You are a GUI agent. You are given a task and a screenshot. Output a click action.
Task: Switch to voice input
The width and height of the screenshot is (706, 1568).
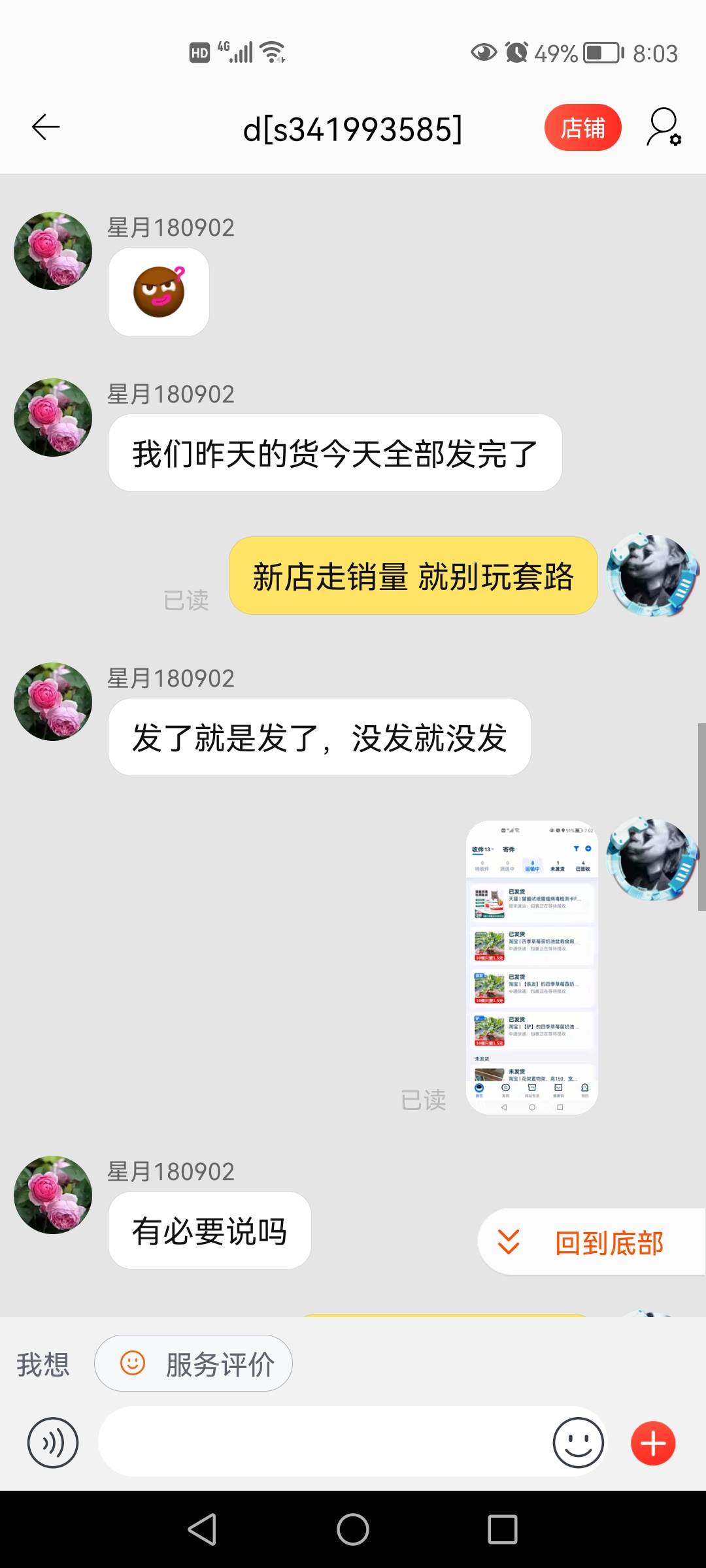tap(53, 1443)
